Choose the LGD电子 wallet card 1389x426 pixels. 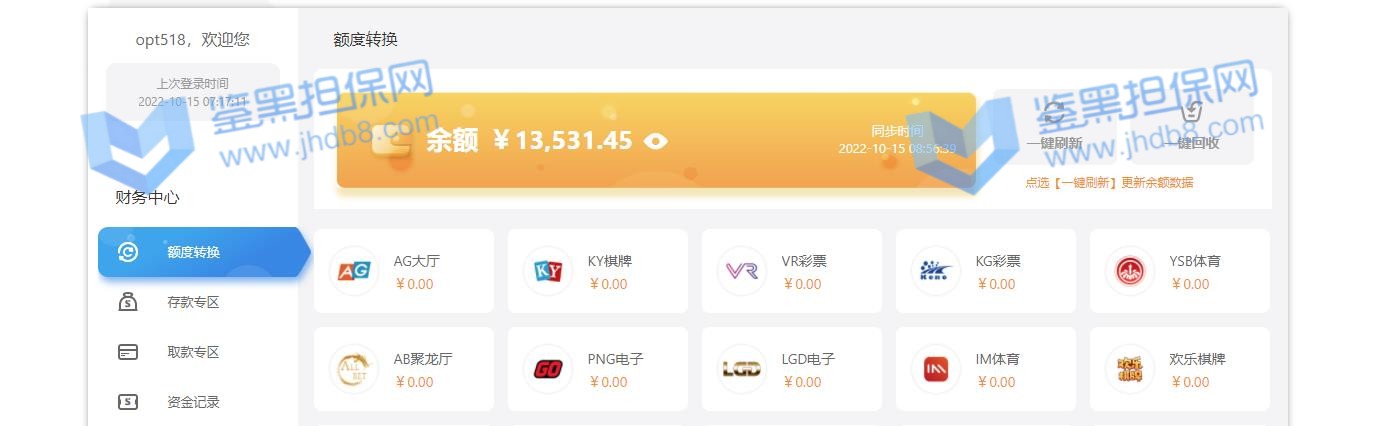click(791, 369)
